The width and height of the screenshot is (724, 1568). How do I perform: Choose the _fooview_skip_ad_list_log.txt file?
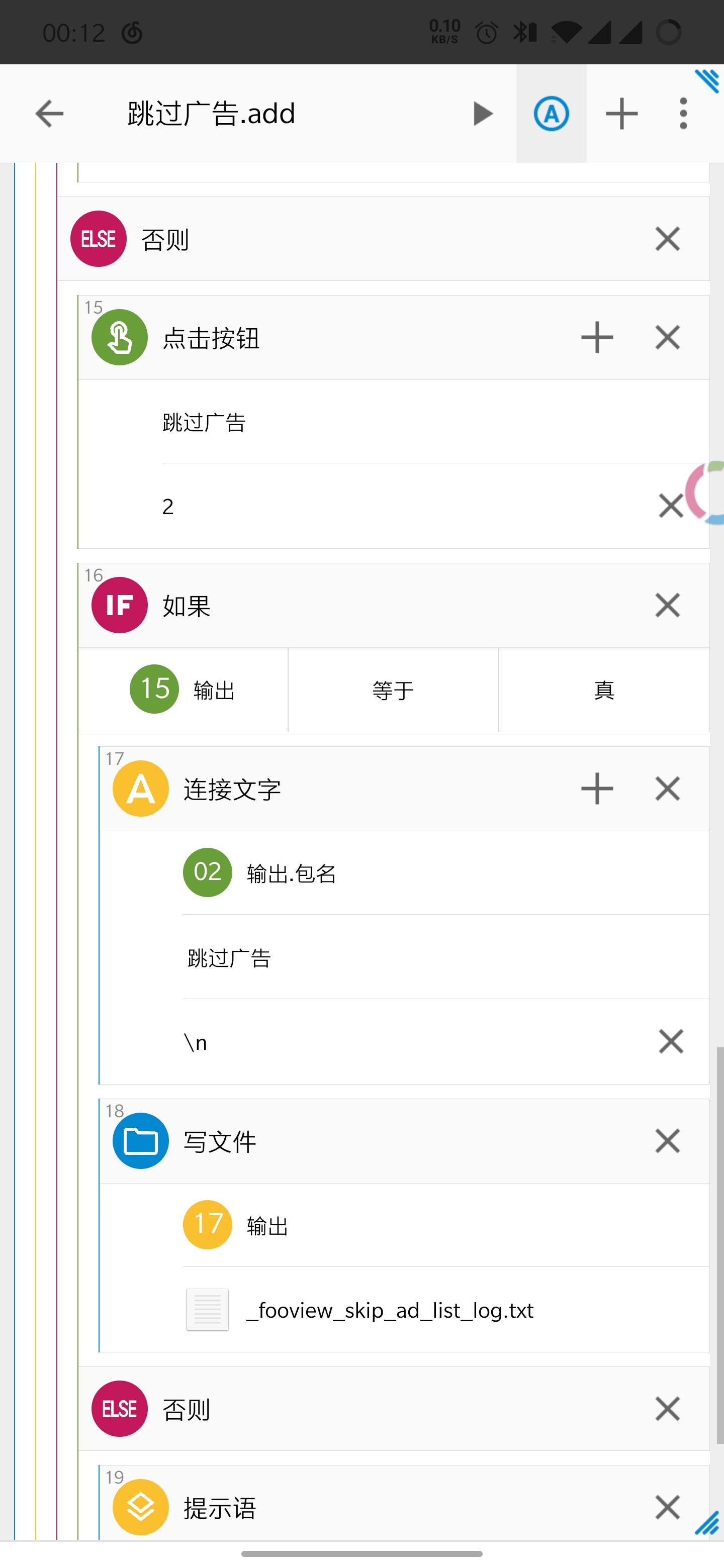(x=390, y=1310)
